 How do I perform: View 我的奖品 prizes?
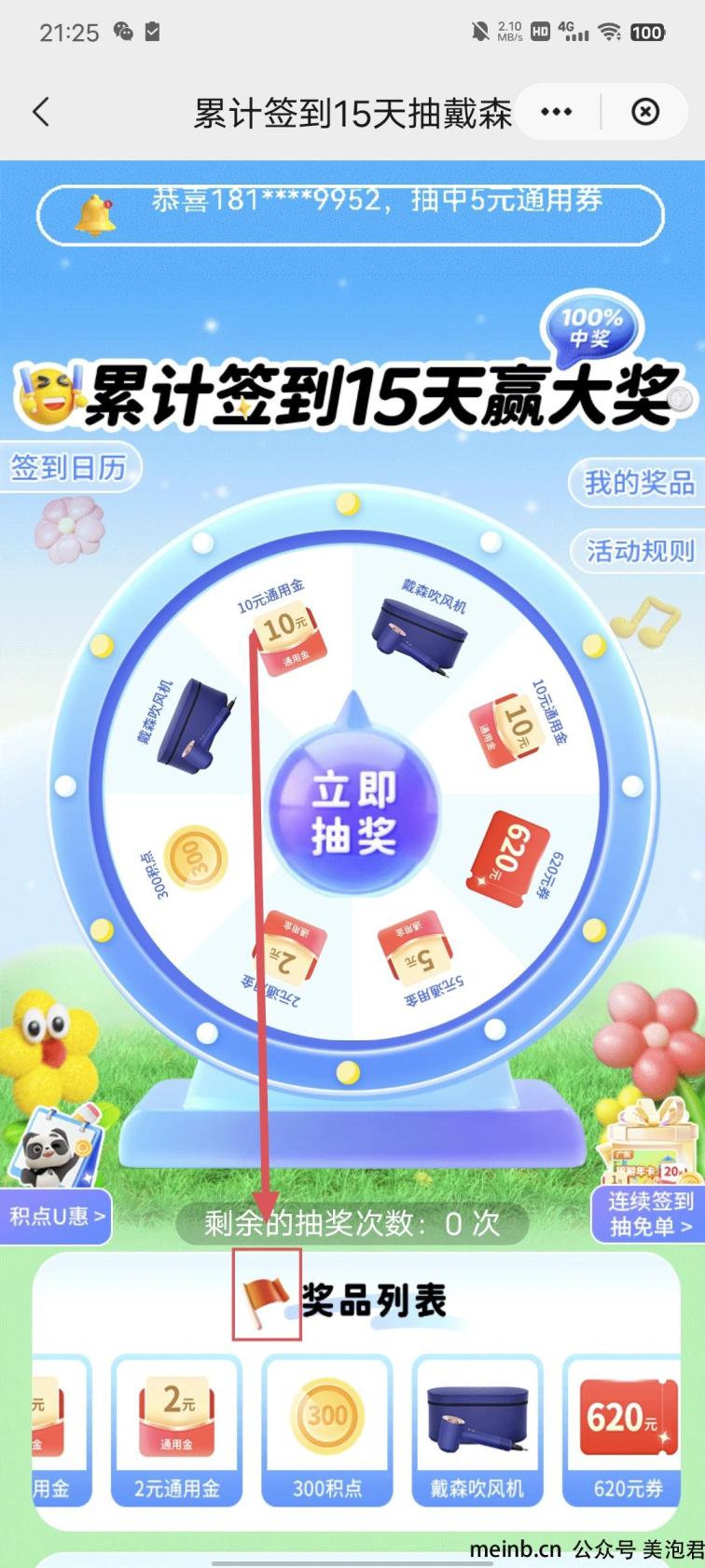pos(639,483)
